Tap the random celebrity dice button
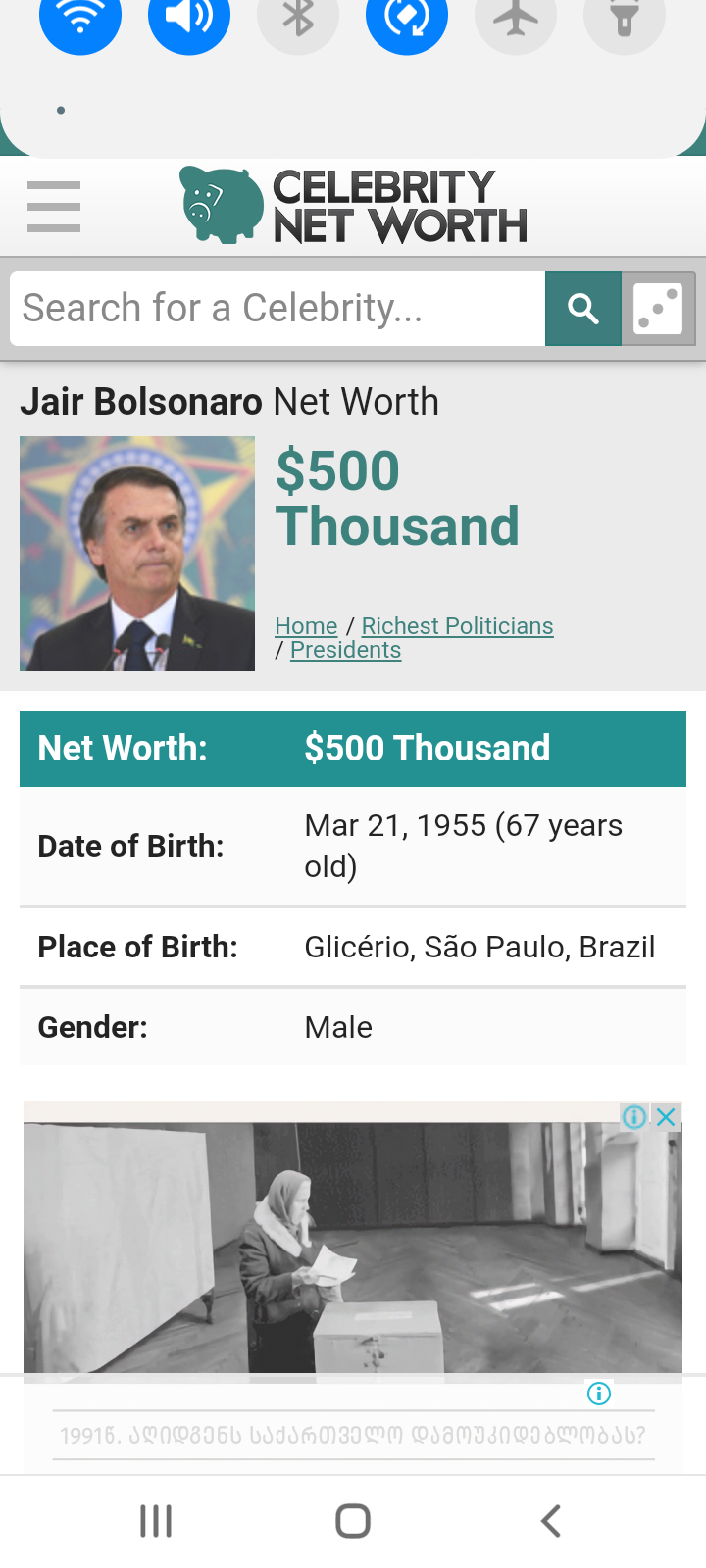Image resolution: width=706 pixels, height=1568 pixels. (658, 309)
